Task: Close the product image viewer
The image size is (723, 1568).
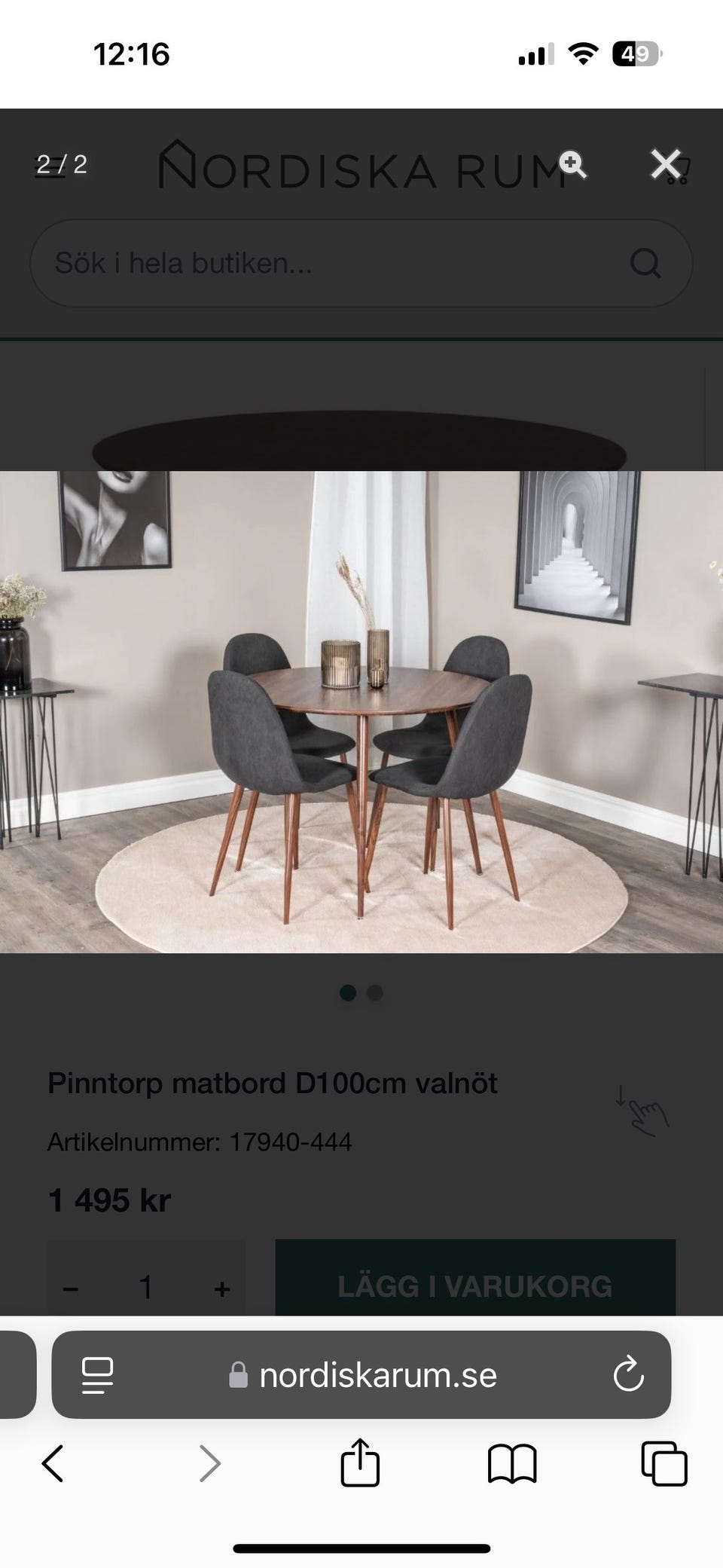Action: tap(665, 164)
